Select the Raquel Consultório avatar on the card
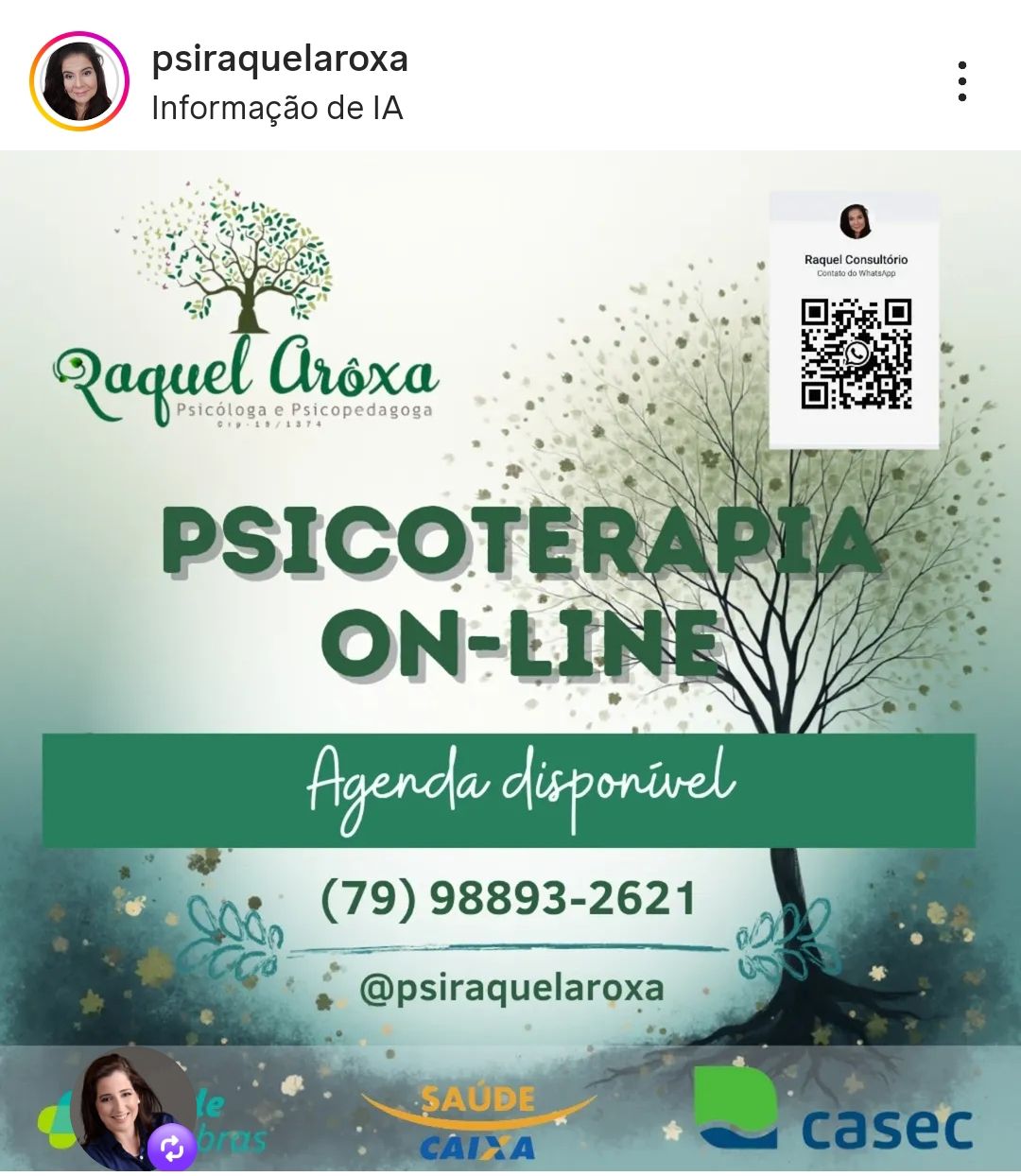1021x1176 pixels. pyautogui.click(x=855, y=221)
